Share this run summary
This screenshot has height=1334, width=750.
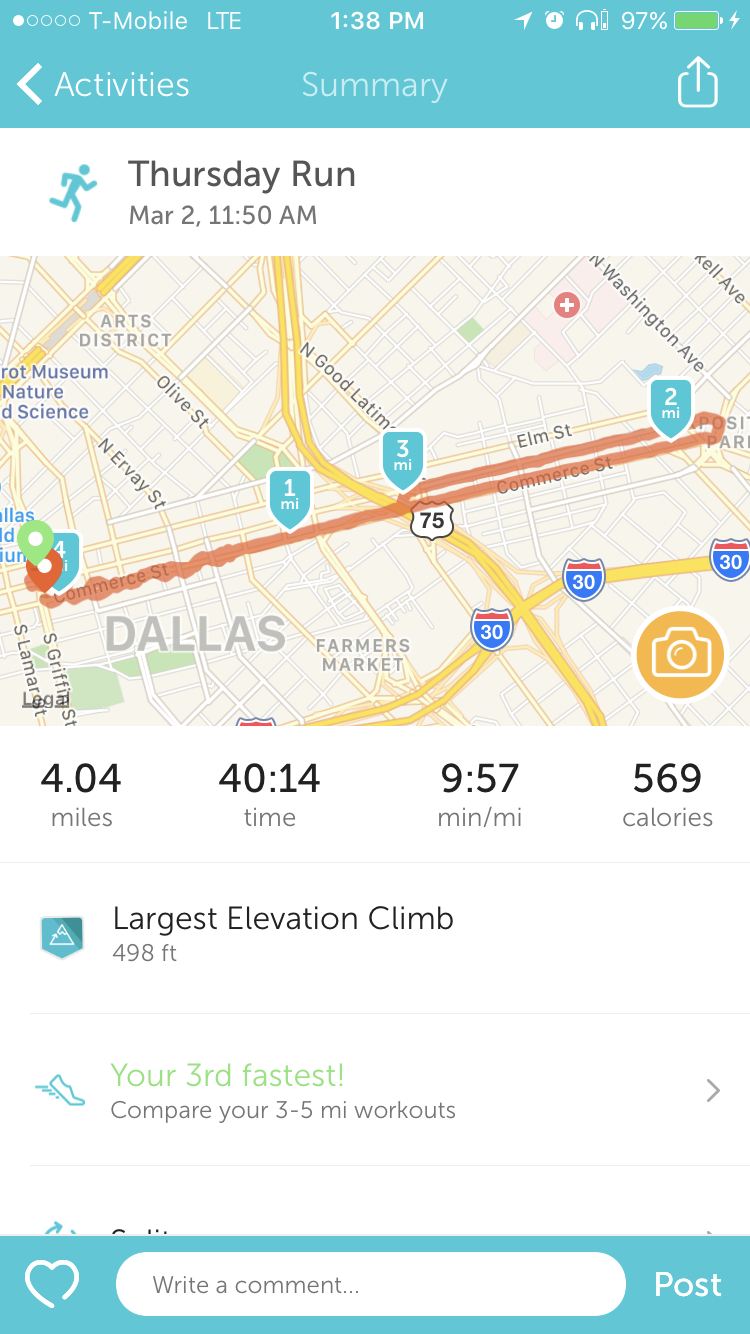(x=697, y=83)
